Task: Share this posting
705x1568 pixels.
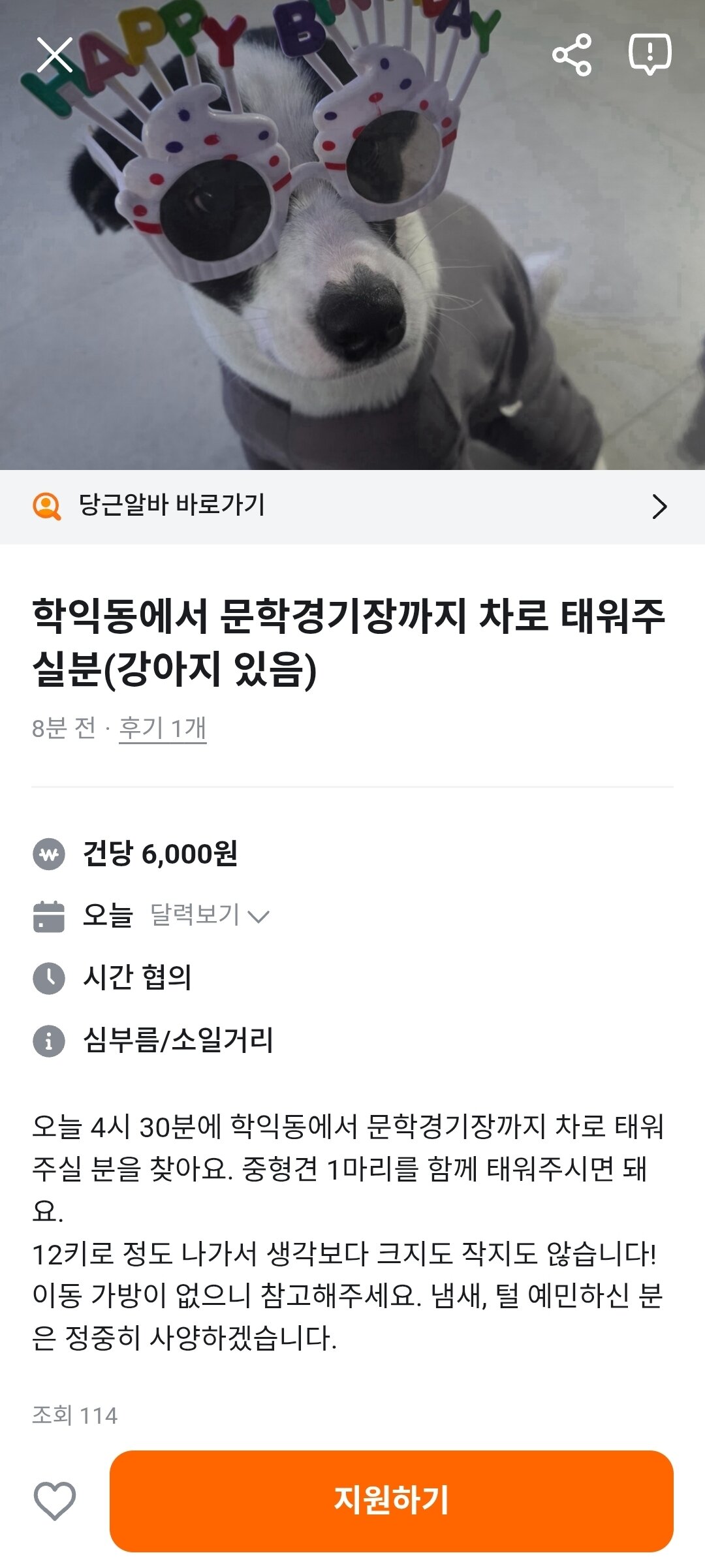Action: tap(572, 55)
